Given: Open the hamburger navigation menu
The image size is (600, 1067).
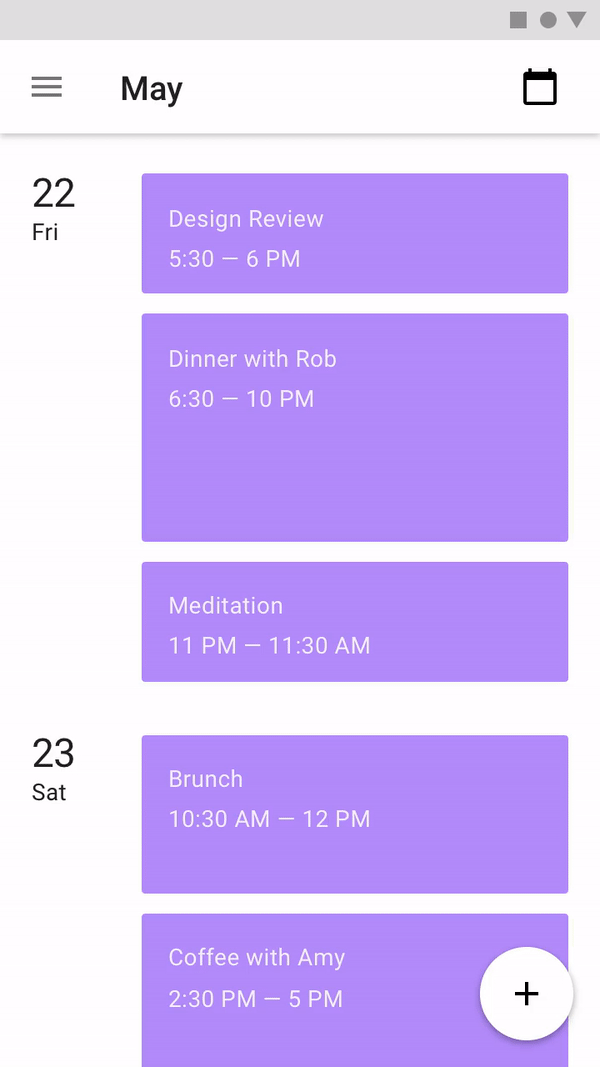Looking at the screenshot, I should click(47, 87).
